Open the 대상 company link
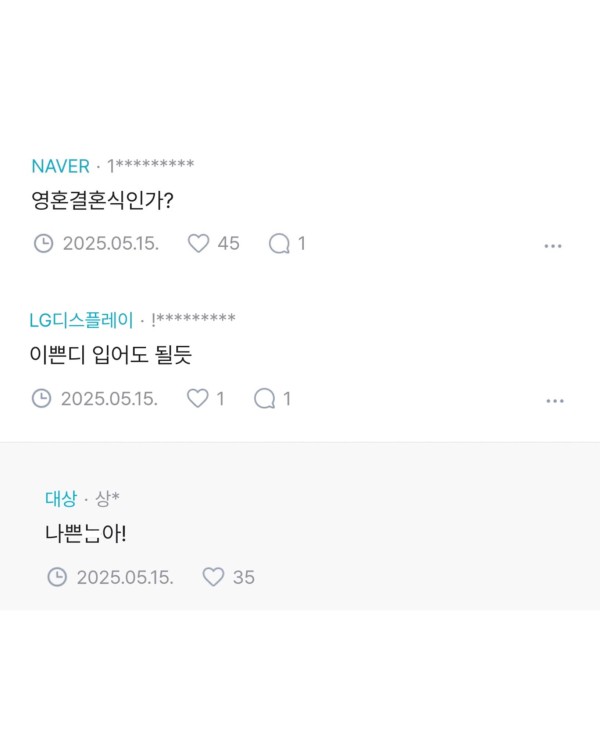The width and height of the screenshot is (600, 750). [60, 498]
